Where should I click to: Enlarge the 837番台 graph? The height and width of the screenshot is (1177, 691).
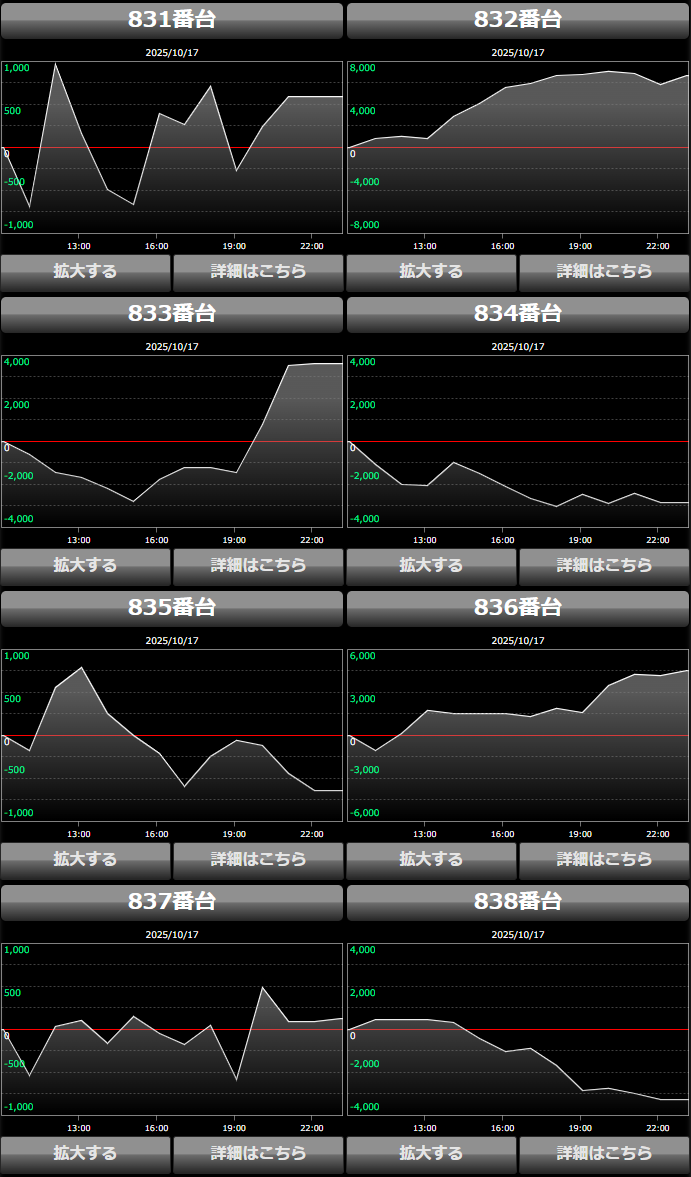(86, 1153)
